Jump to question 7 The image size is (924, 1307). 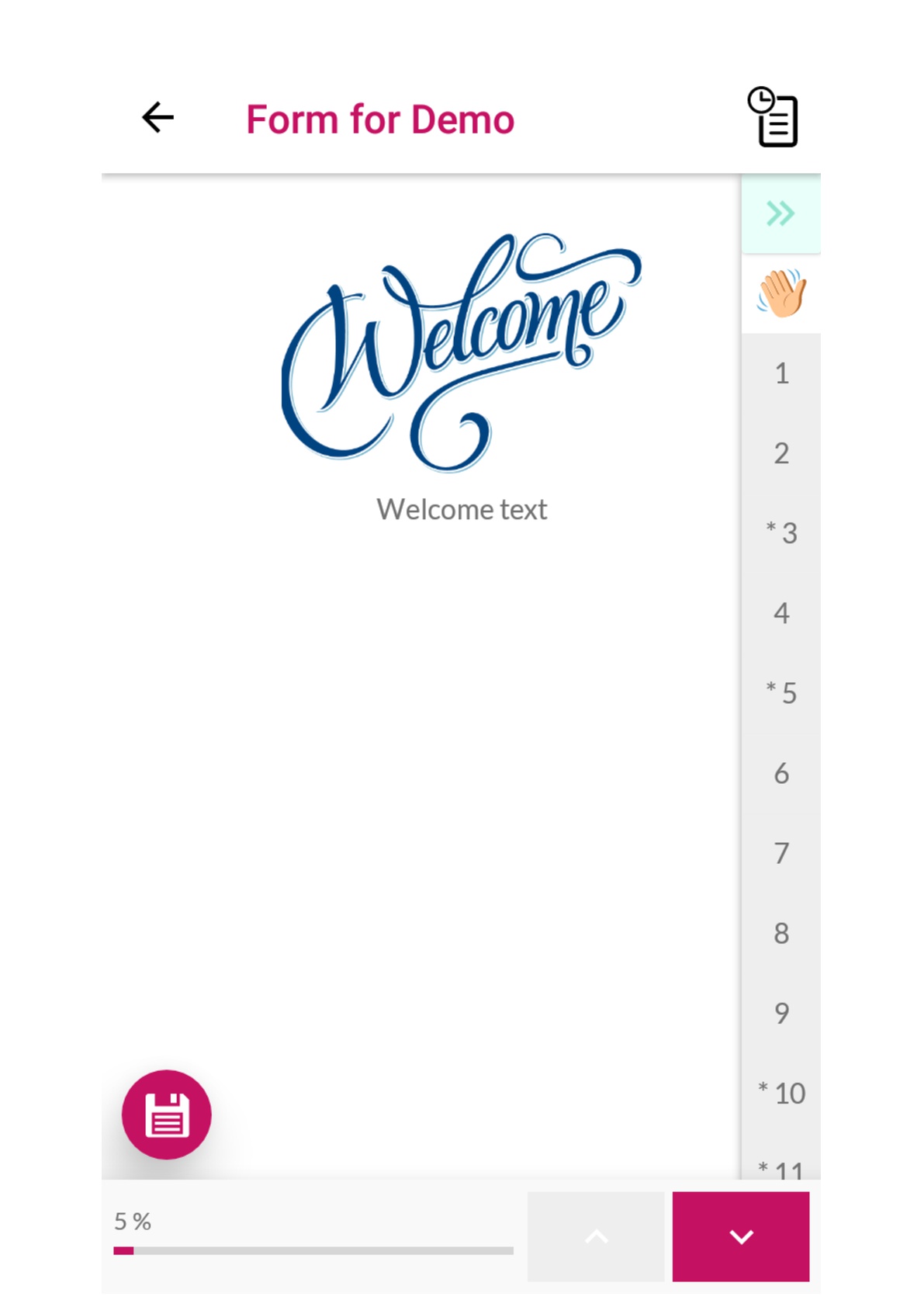(x=780, y=853)
